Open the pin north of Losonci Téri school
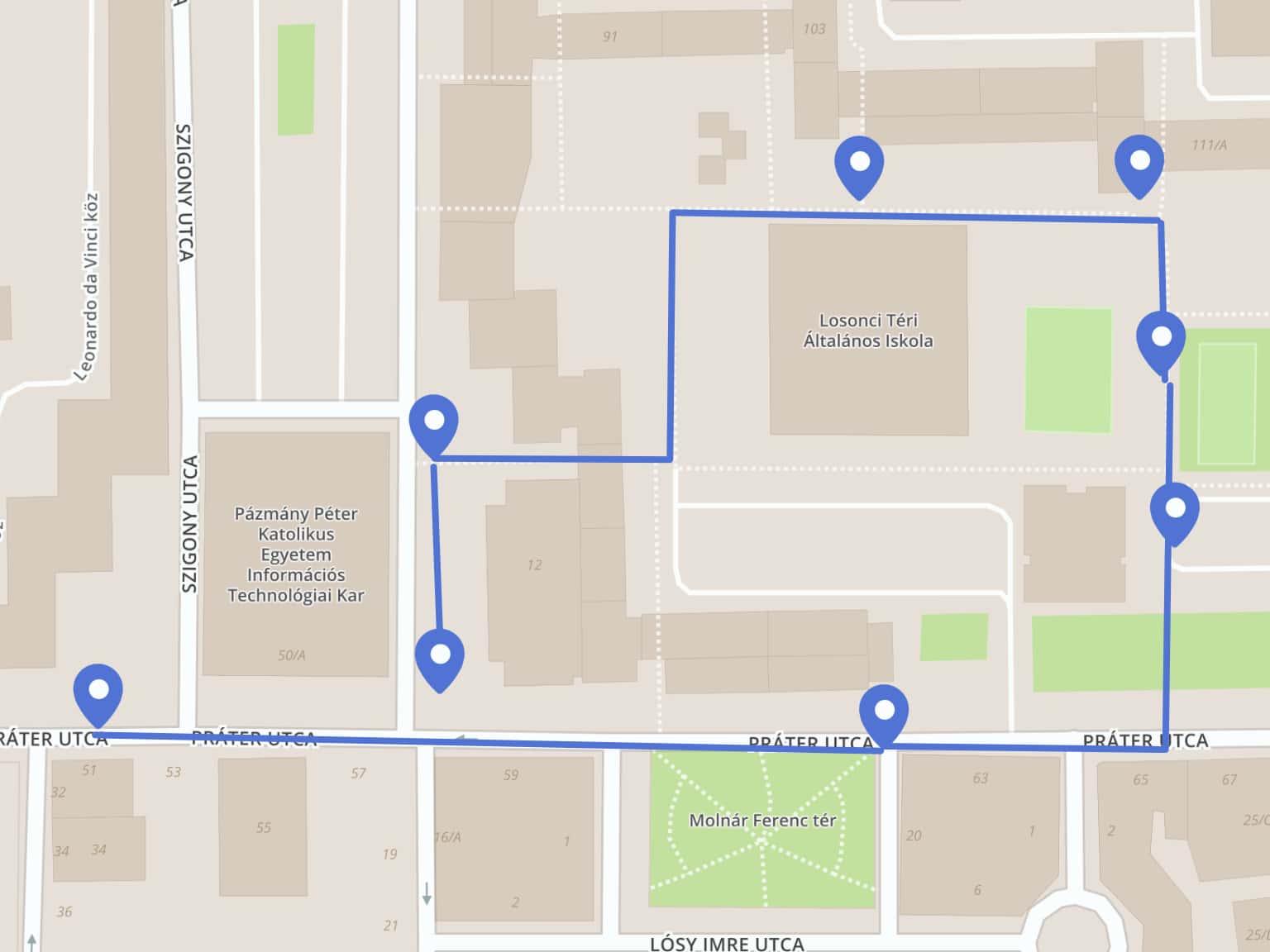The image size is (1270, 952). point(859,163)
